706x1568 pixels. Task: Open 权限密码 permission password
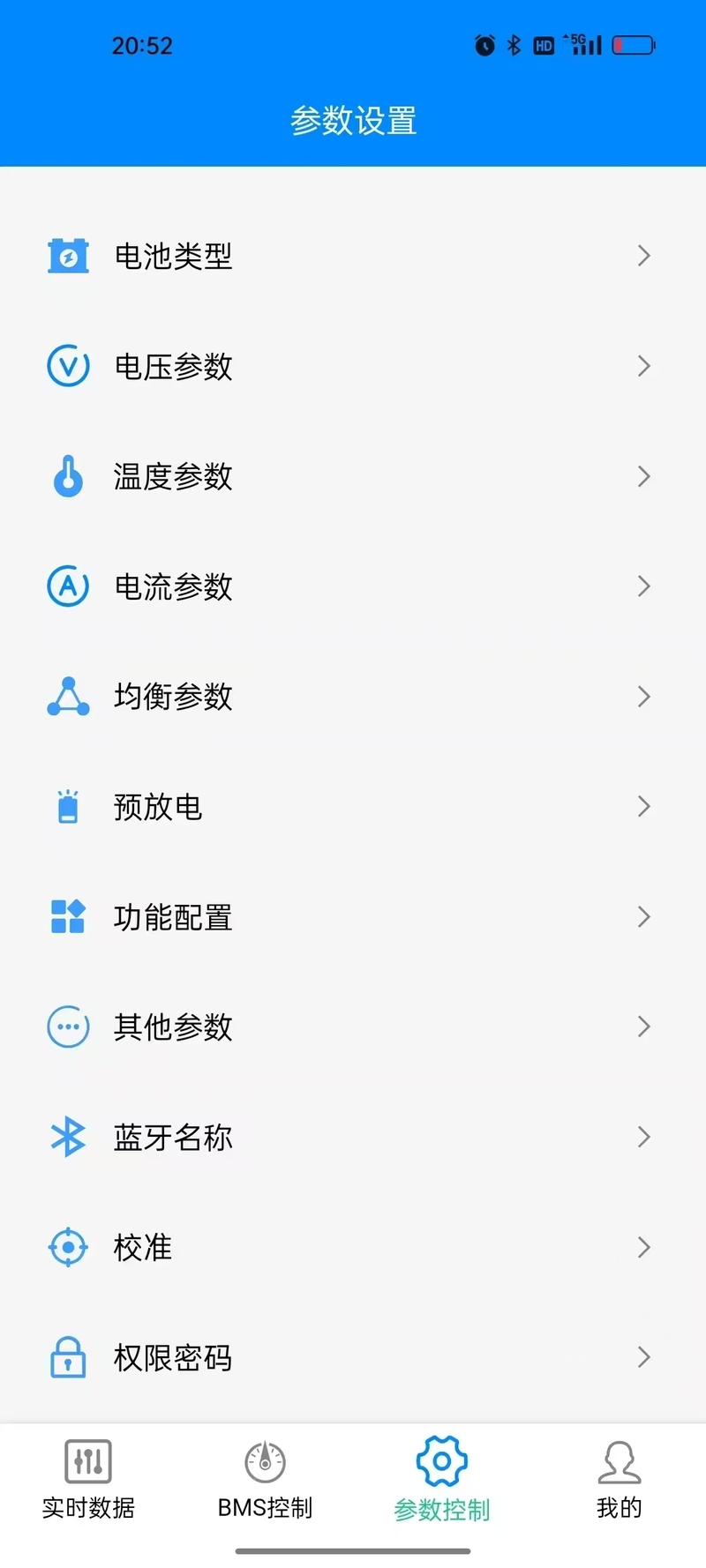pyautogui.click(x=173, y=1358)
